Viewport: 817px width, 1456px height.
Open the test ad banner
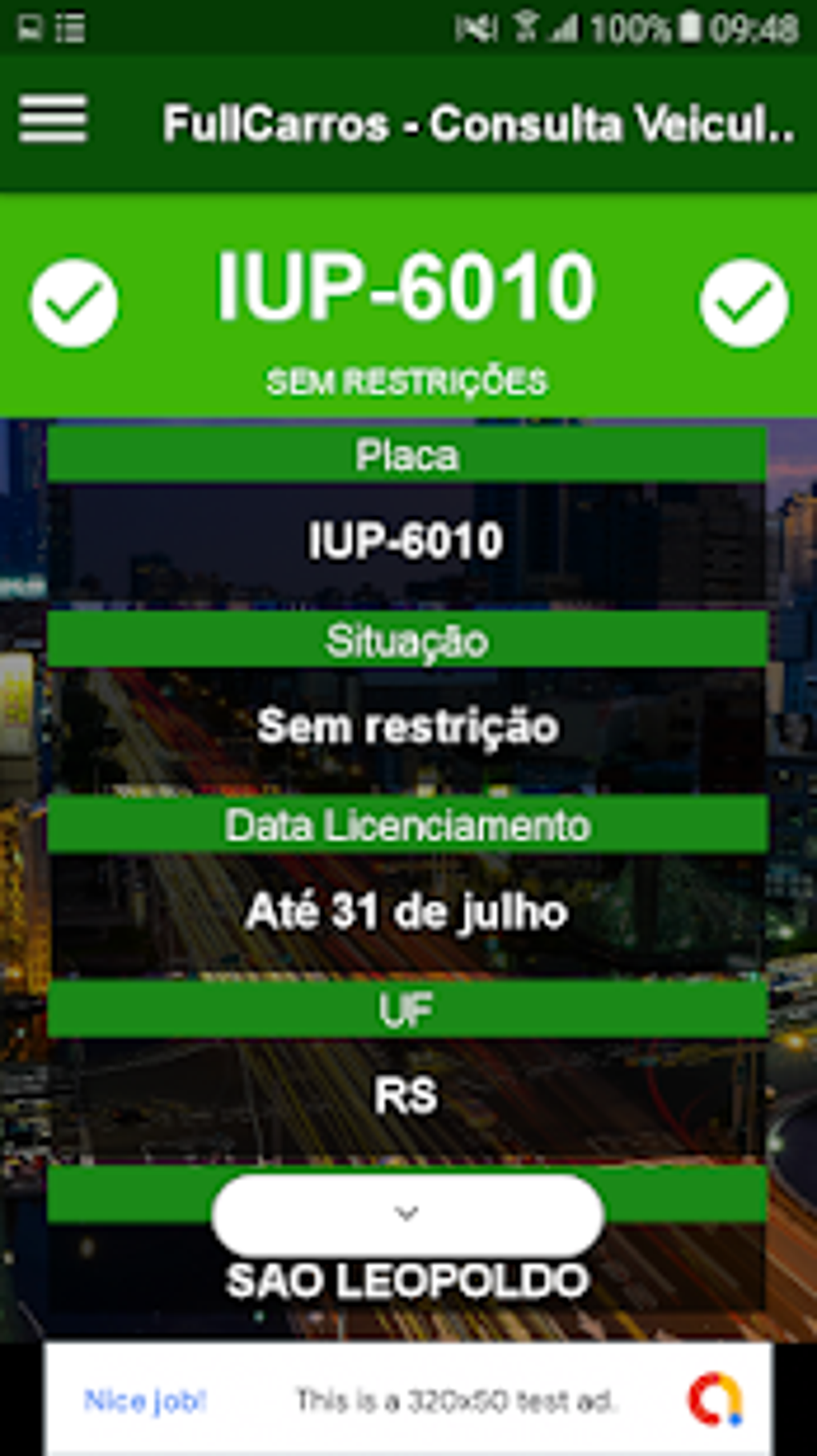click(408, 1399)
